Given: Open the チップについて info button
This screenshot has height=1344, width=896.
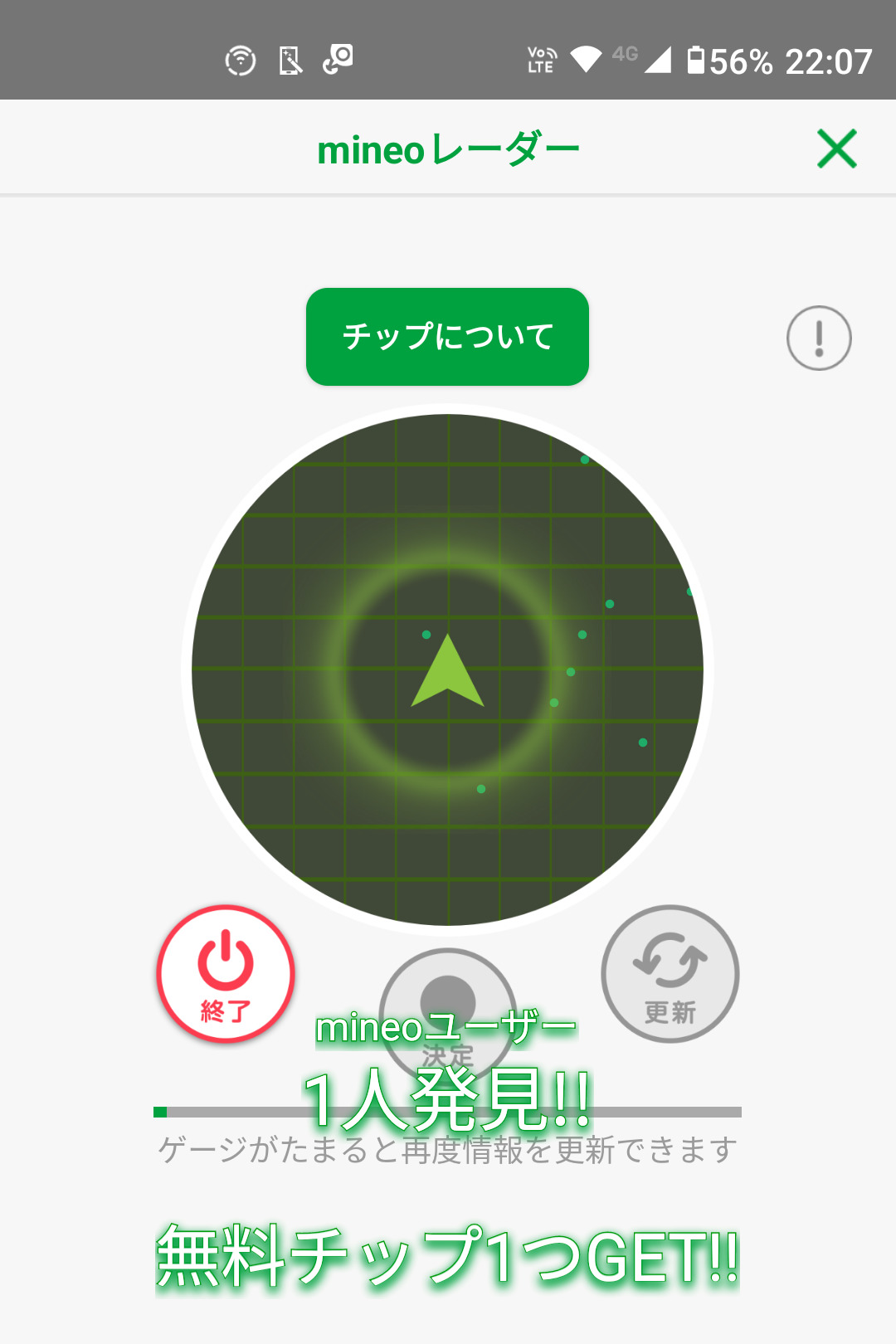Looking at the screenshot, I should [x=447, y=337].
